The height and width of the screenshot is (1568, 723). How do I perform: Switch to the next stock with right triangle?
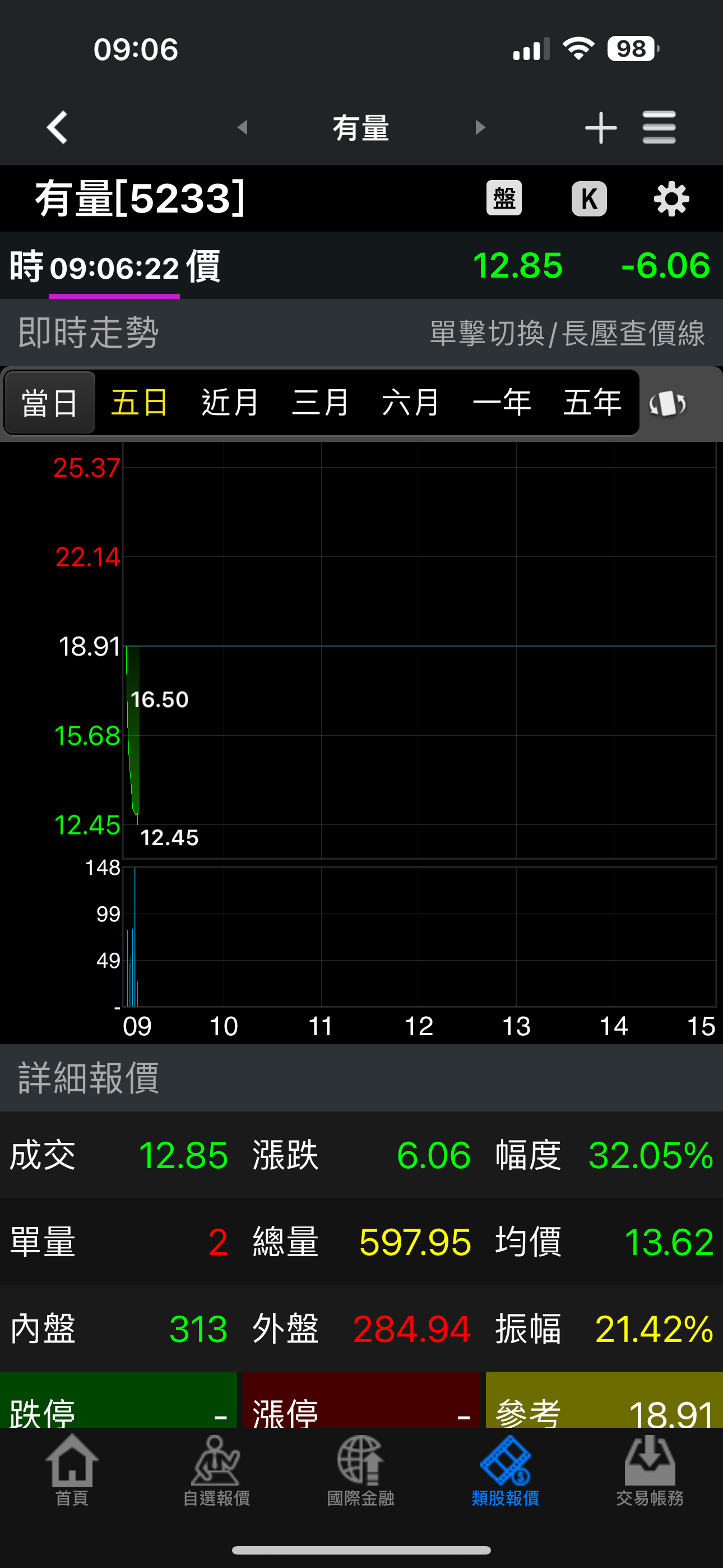480,128
